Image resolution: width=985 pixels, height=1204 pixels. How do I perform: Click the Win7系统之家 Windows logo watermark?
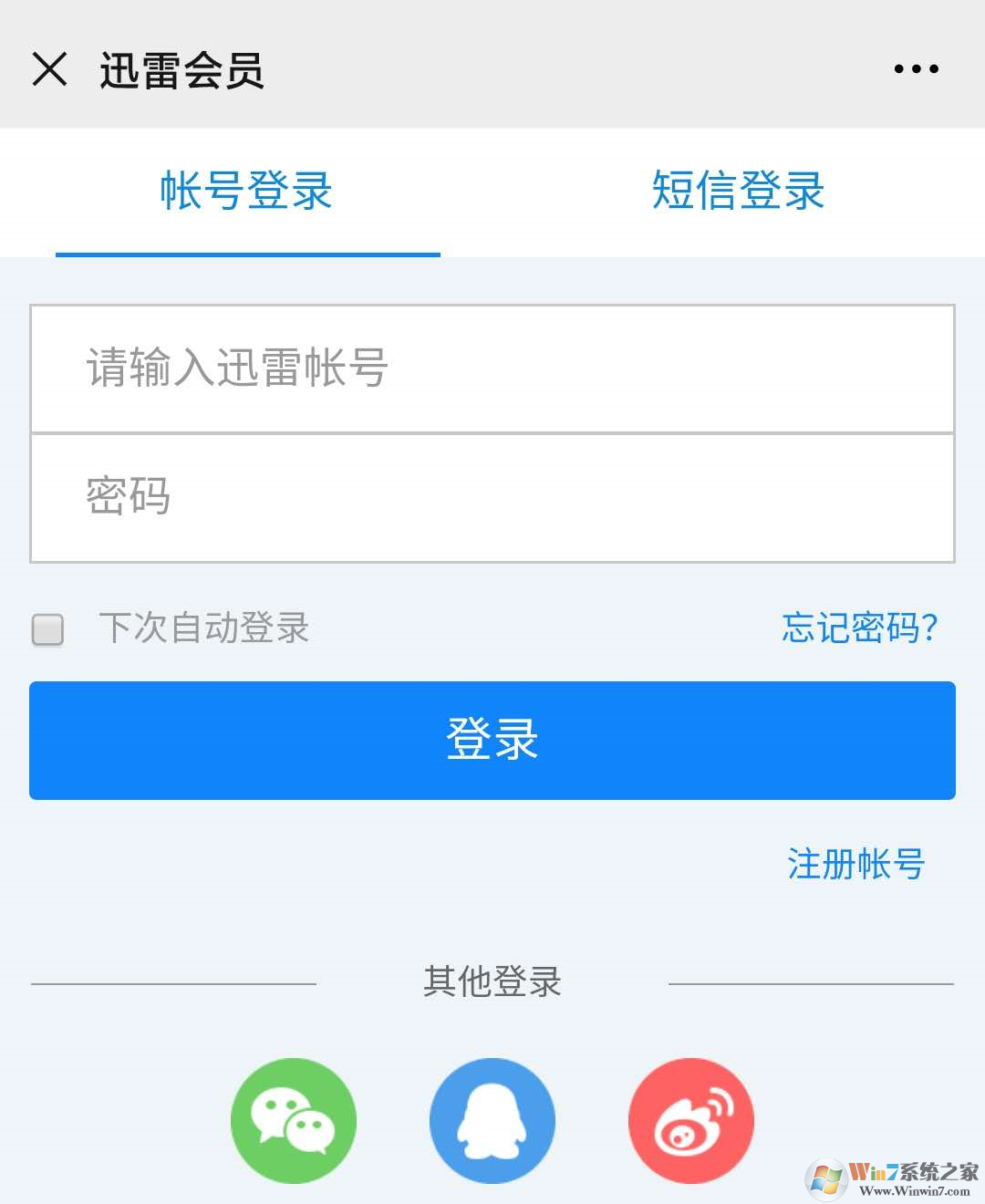click(x=826, y=1177)
